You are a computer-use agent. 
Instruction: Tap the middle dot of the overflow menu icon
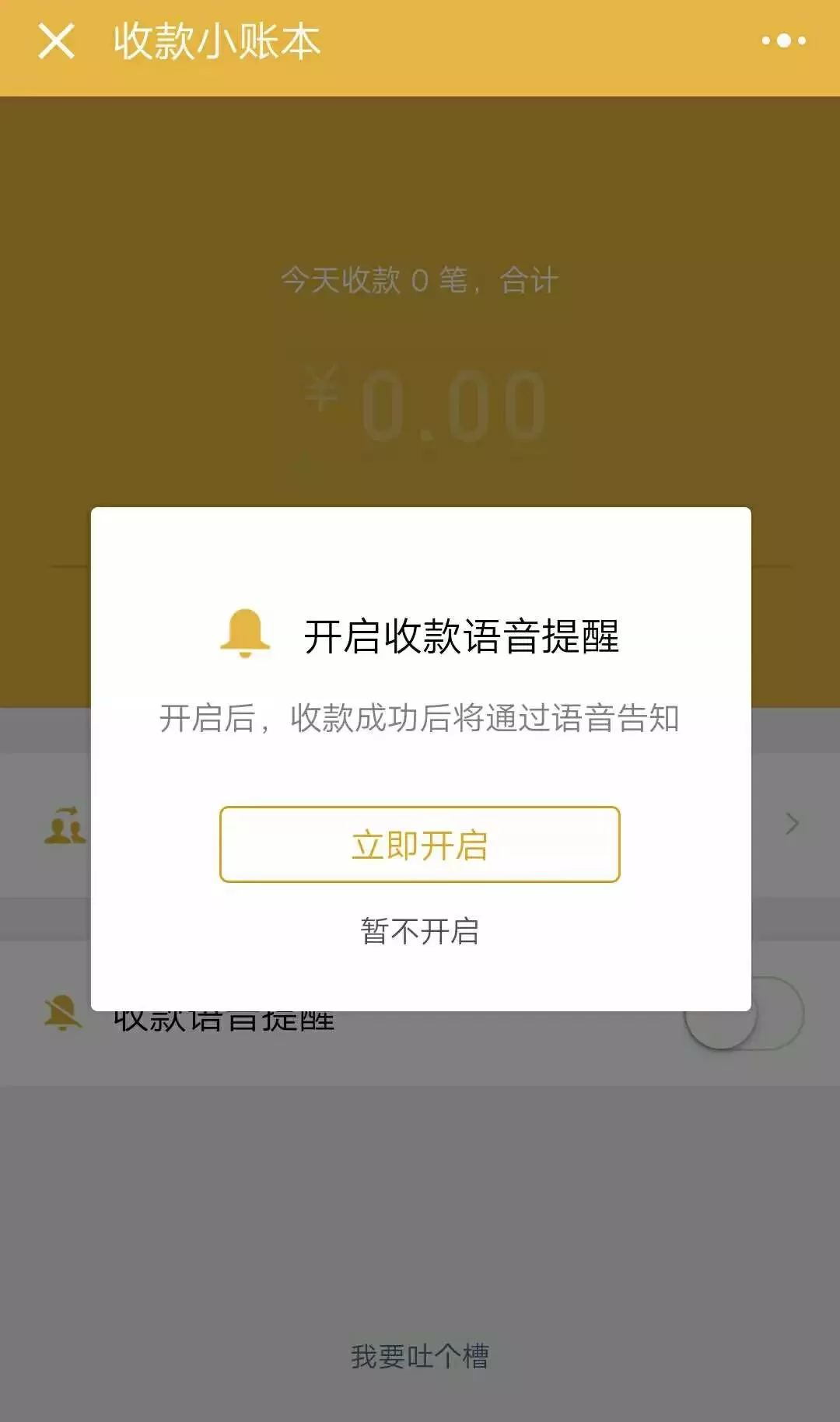pos(782,40)
